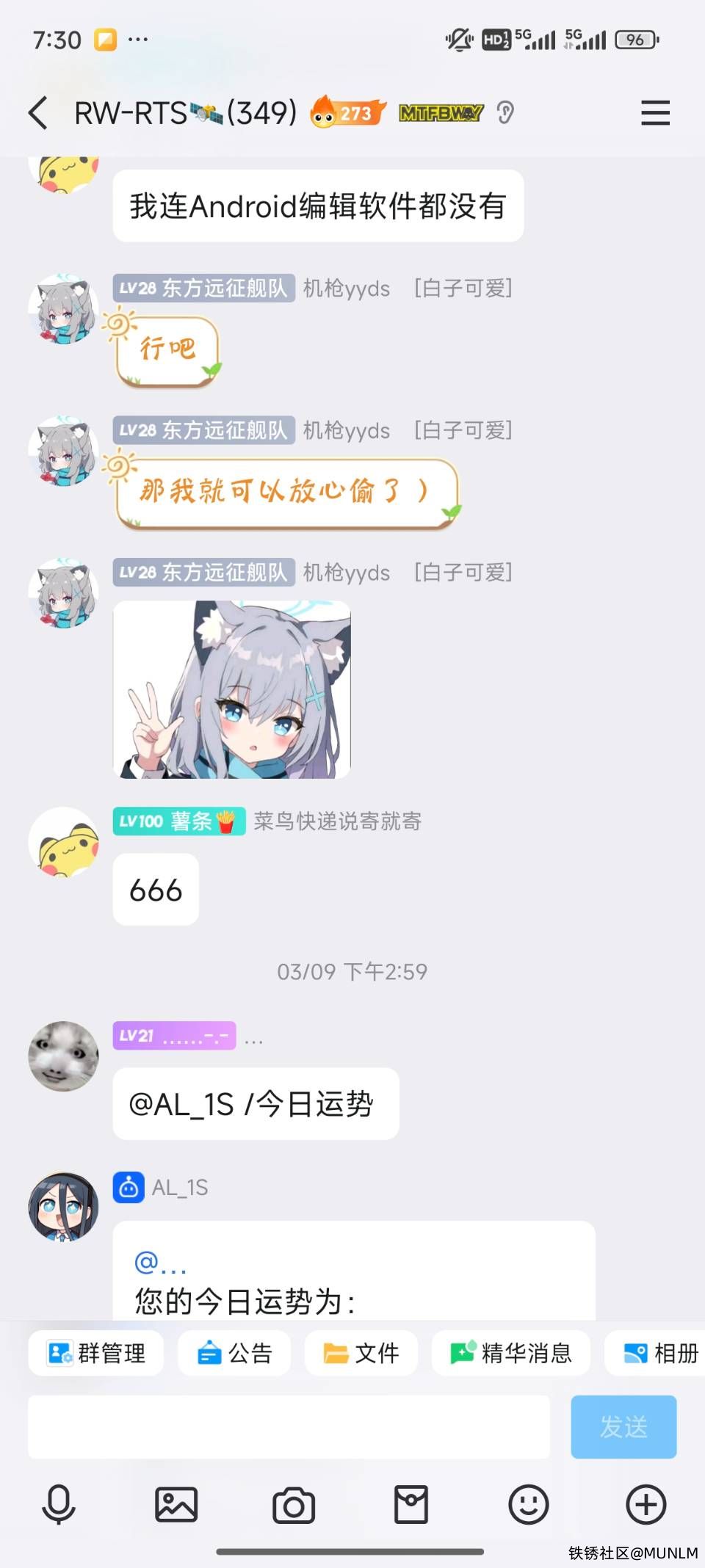Open the 273 flame group activity badge

coord(347,113)
